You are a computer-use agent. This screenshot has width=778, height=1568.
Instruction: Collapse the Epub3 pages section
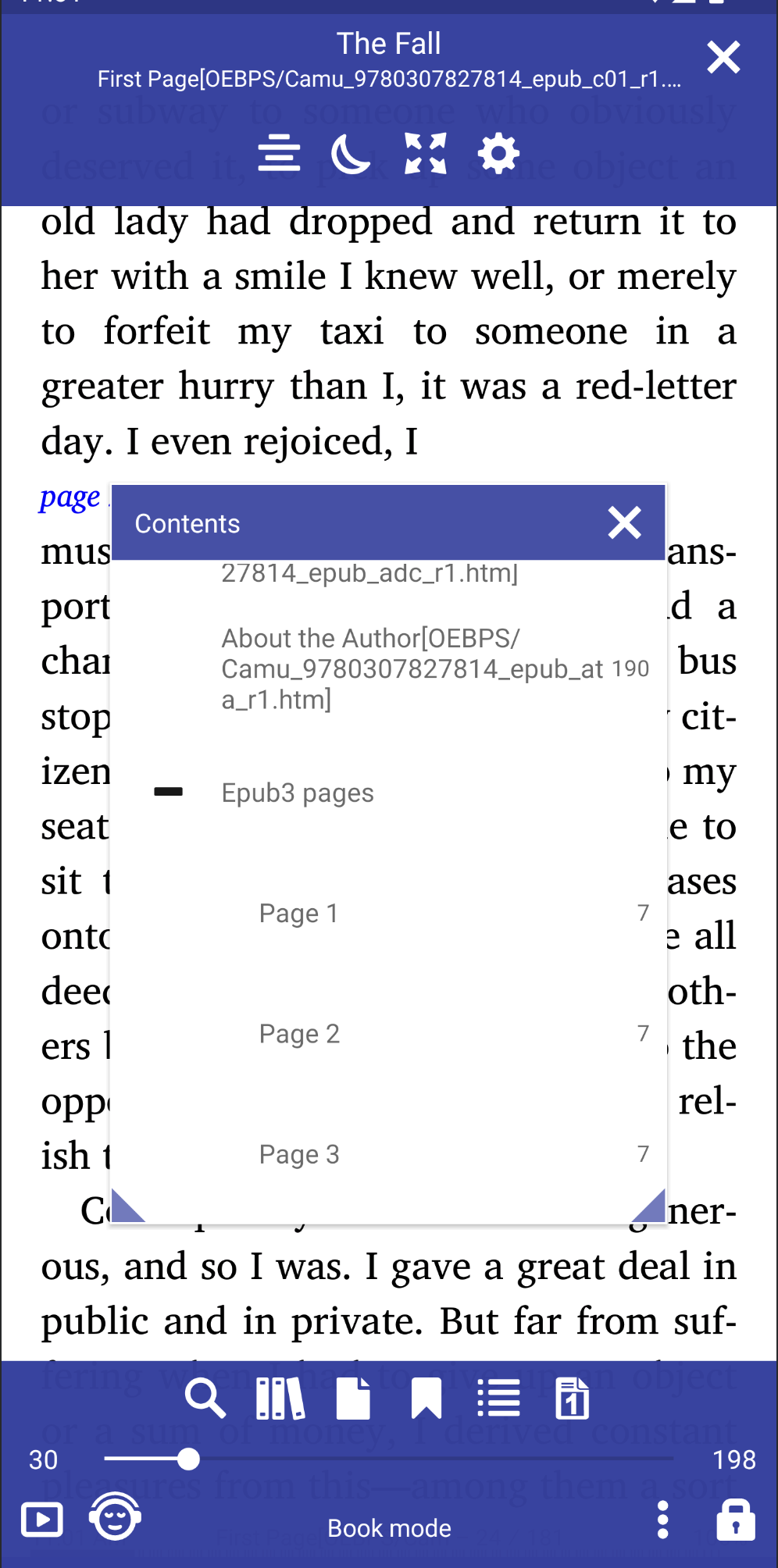(x=169, y=792)
